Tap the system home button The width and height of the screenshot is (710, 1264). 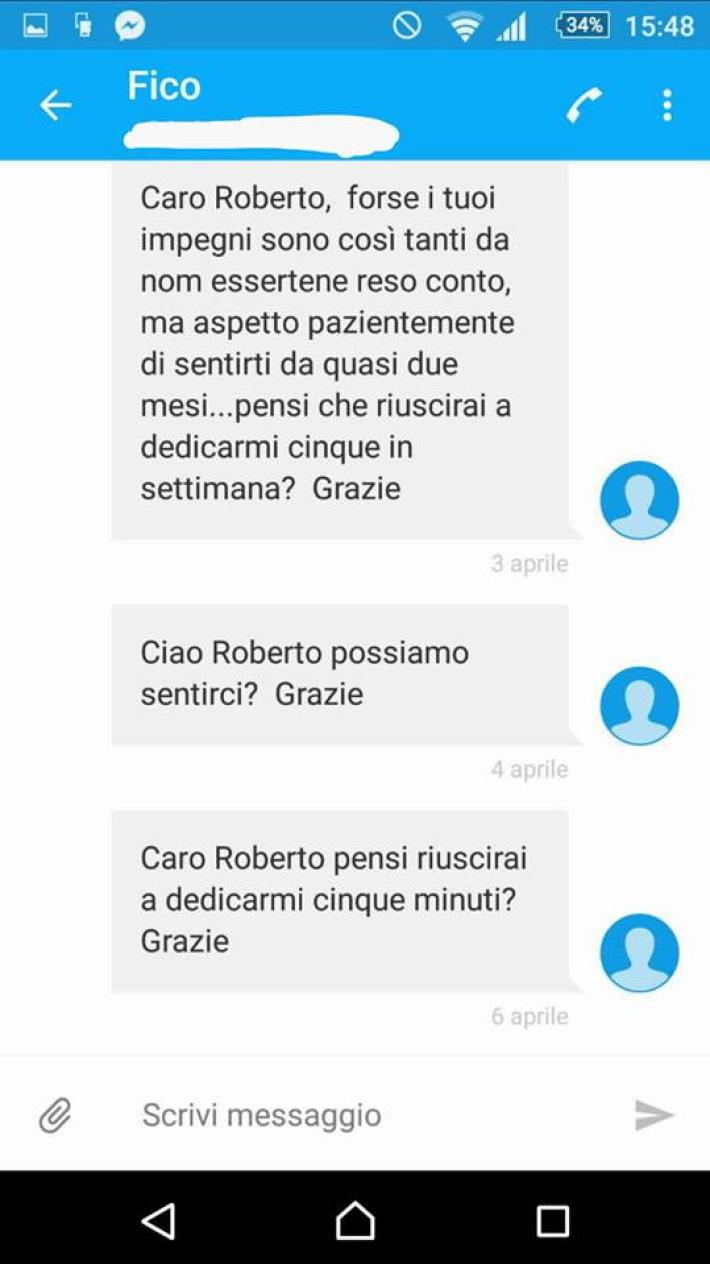pos(355,1220)
